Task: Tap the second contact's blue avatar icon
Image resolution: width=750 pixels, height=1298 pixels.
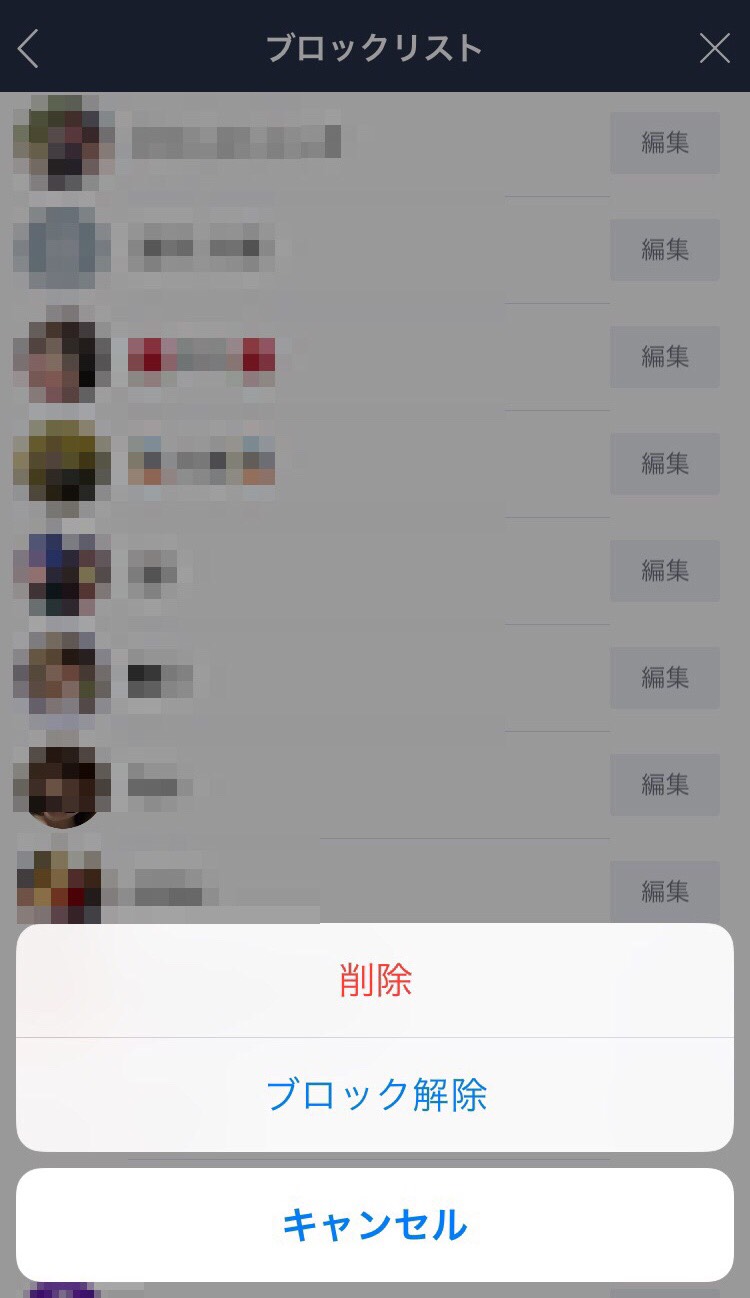Action: pos(57,249)
